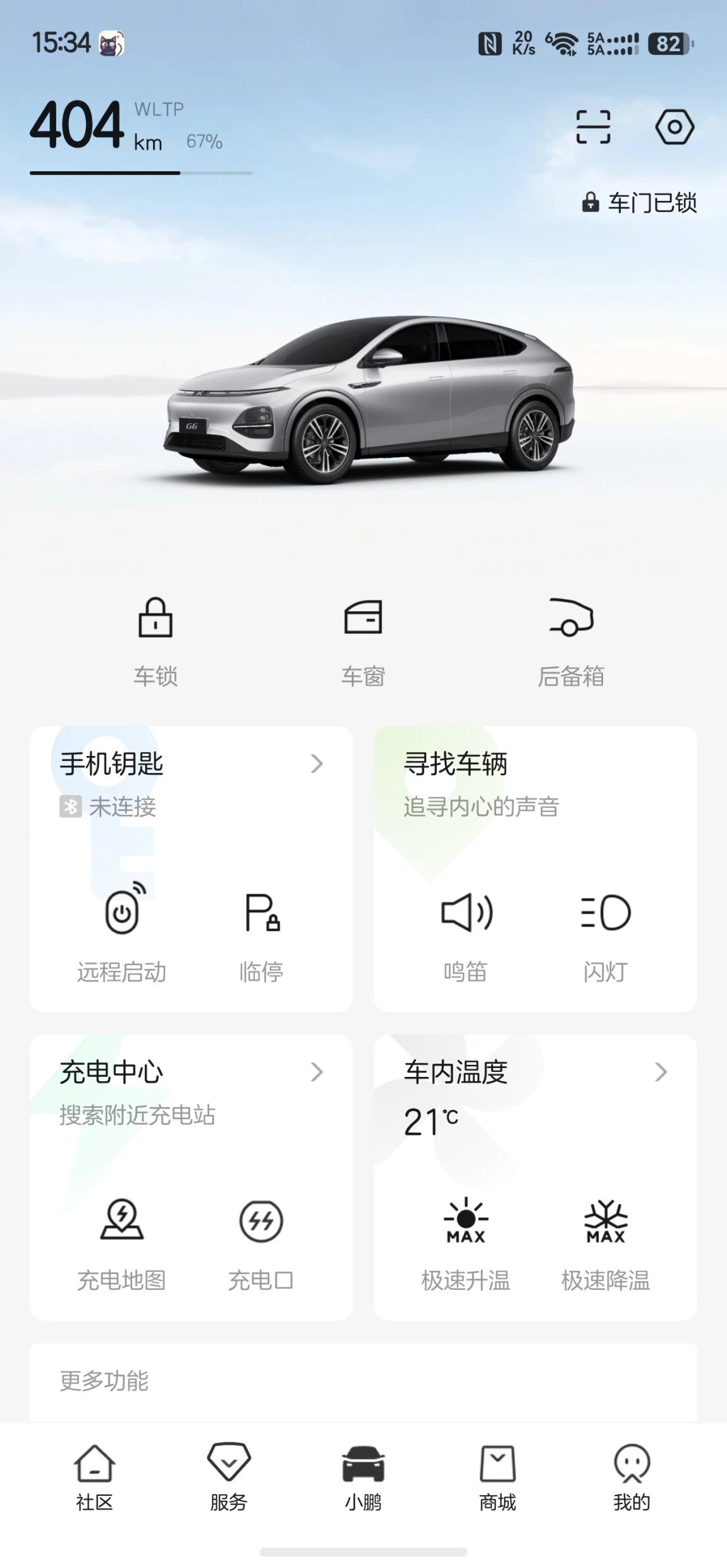Tap the 车锁 car lock control
727x1568 pixels.
coord(156,640)
